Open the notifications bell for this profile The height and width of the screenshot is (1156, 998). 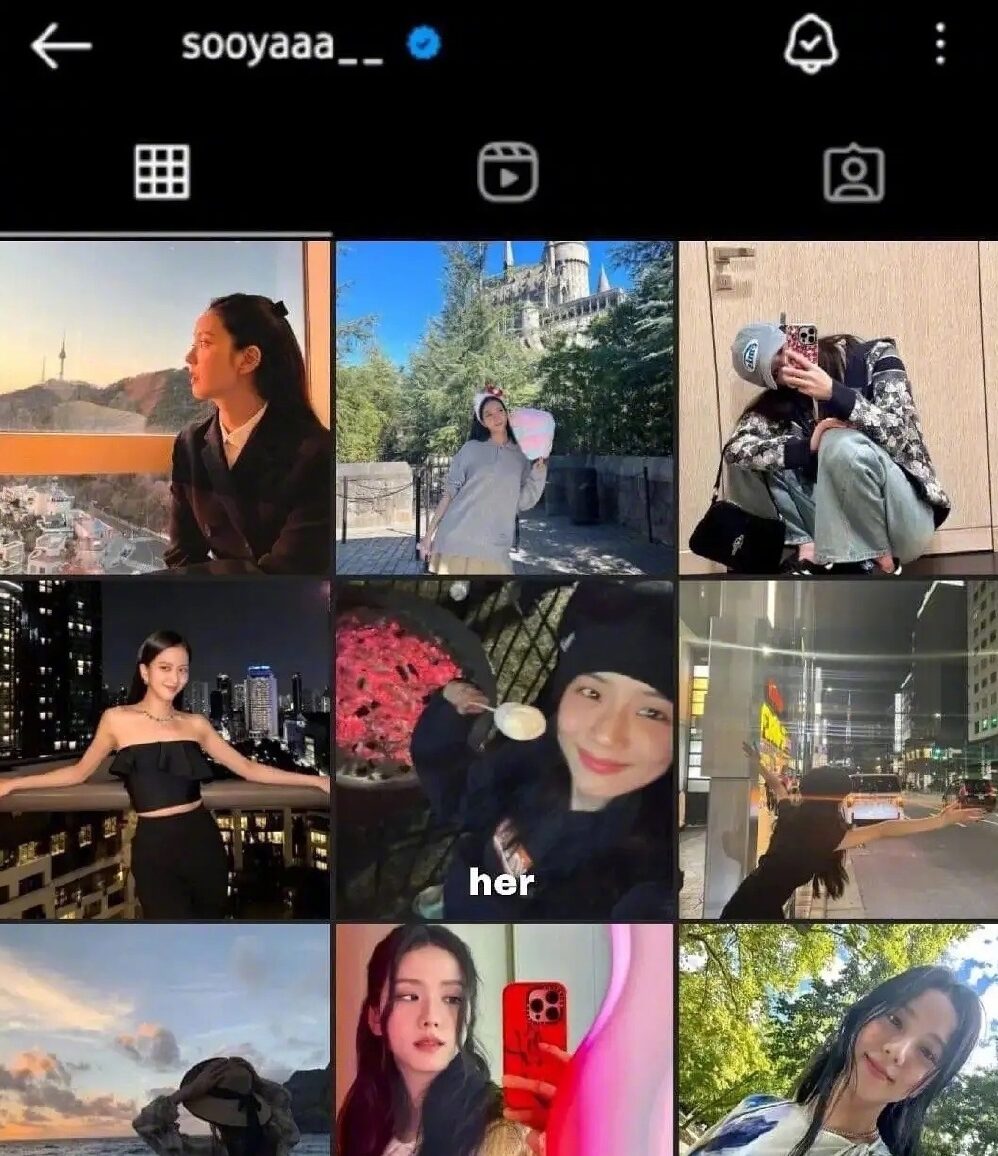[x=811, y=44]
